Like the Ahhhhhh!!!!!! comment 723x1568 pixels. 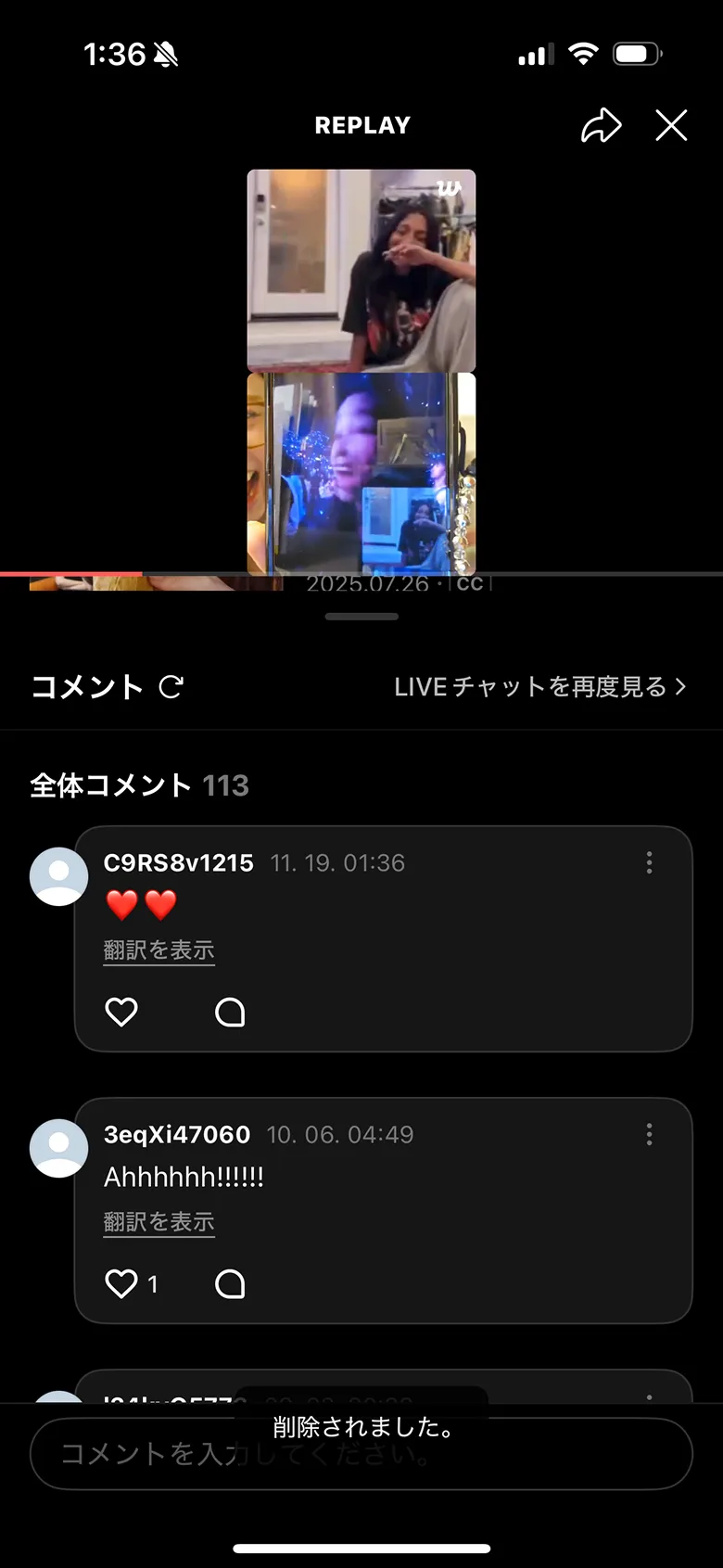[x=121, y=1284]
